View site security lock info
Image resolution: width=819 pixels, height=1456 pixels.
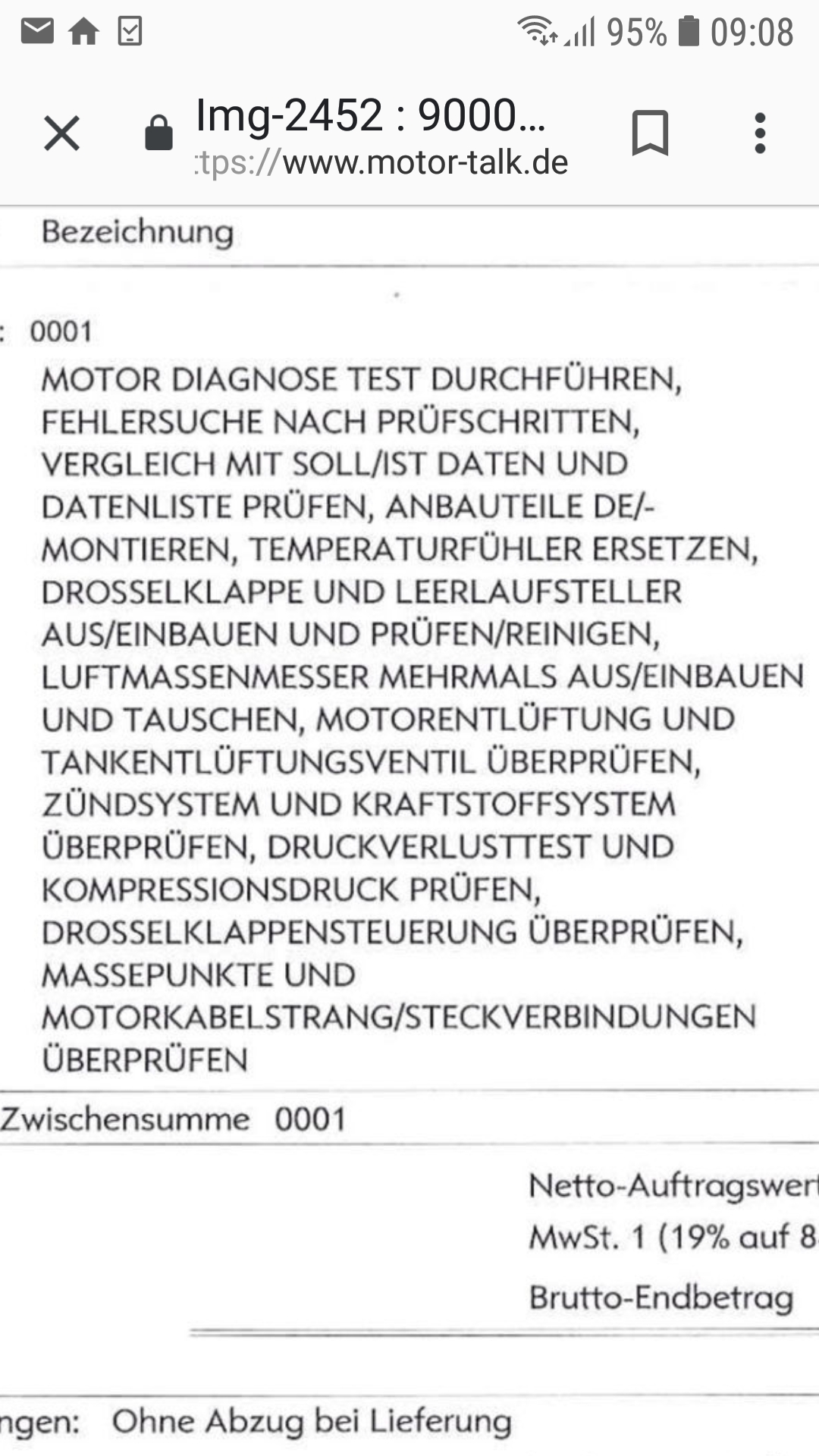click(x=158, y=133)
